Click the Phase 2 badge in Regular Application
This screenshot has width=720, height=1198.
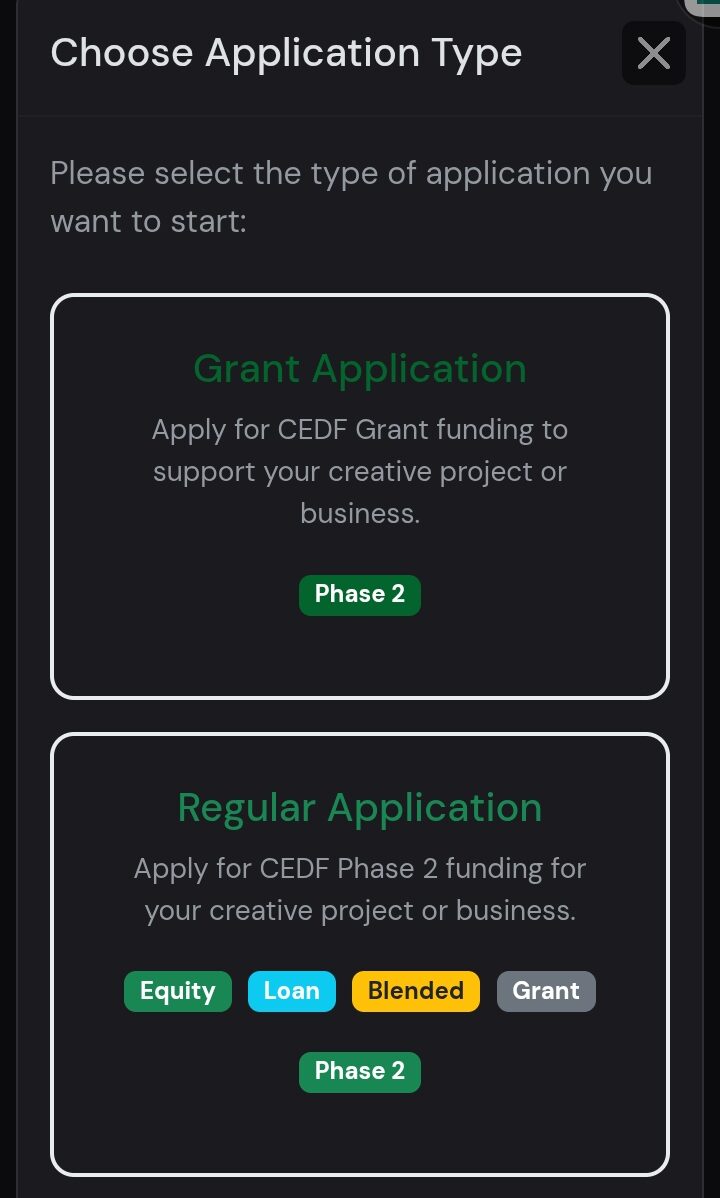pyautogui.click(x=360, y=1071)
